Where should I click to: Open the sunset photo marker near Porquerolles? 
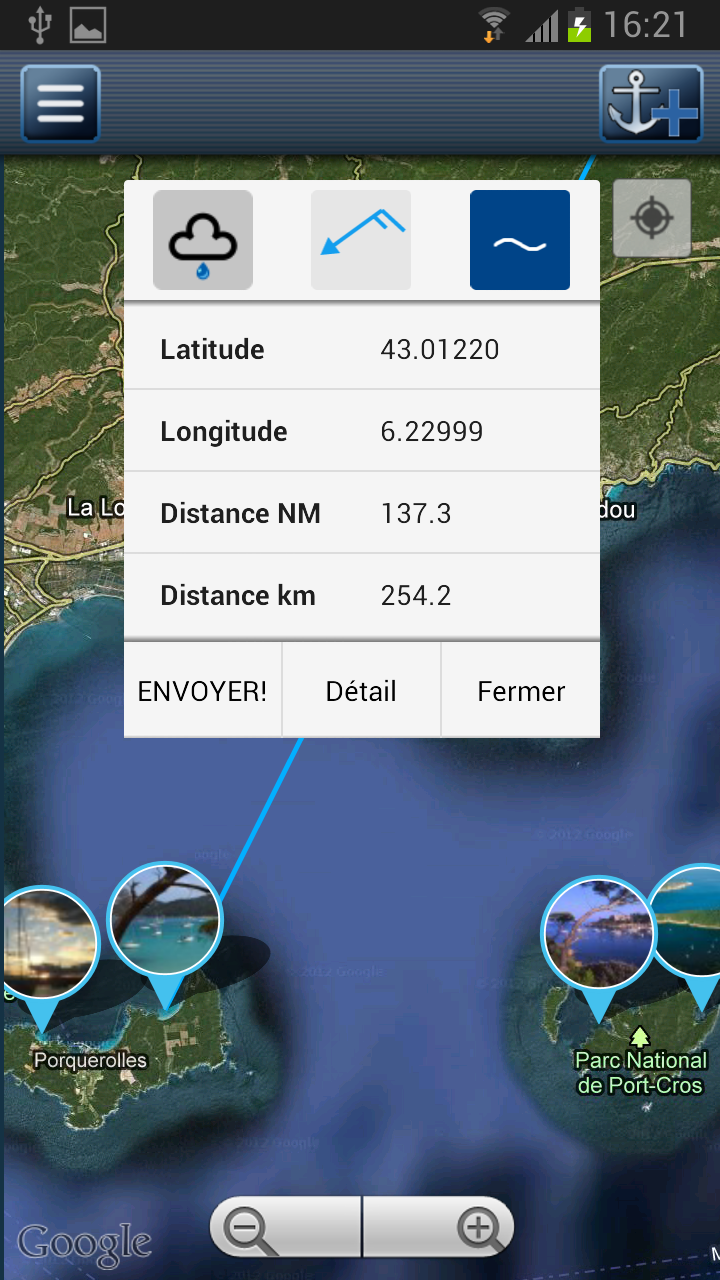point(46,945)
